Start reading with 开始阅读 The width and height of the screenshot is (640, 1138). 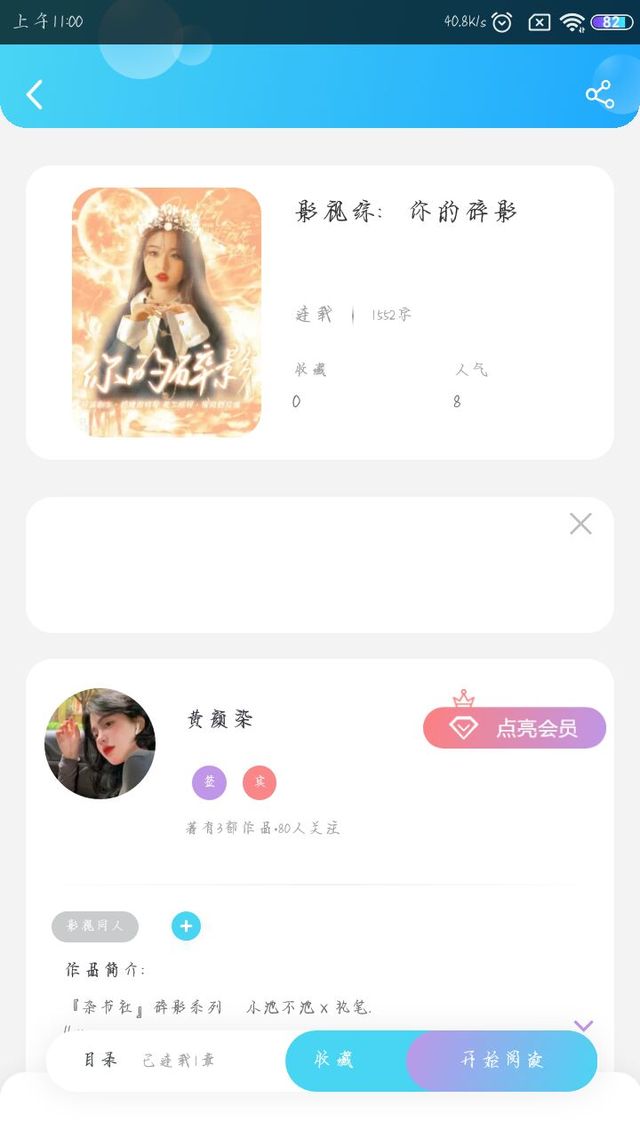(x=502, y=1060)
